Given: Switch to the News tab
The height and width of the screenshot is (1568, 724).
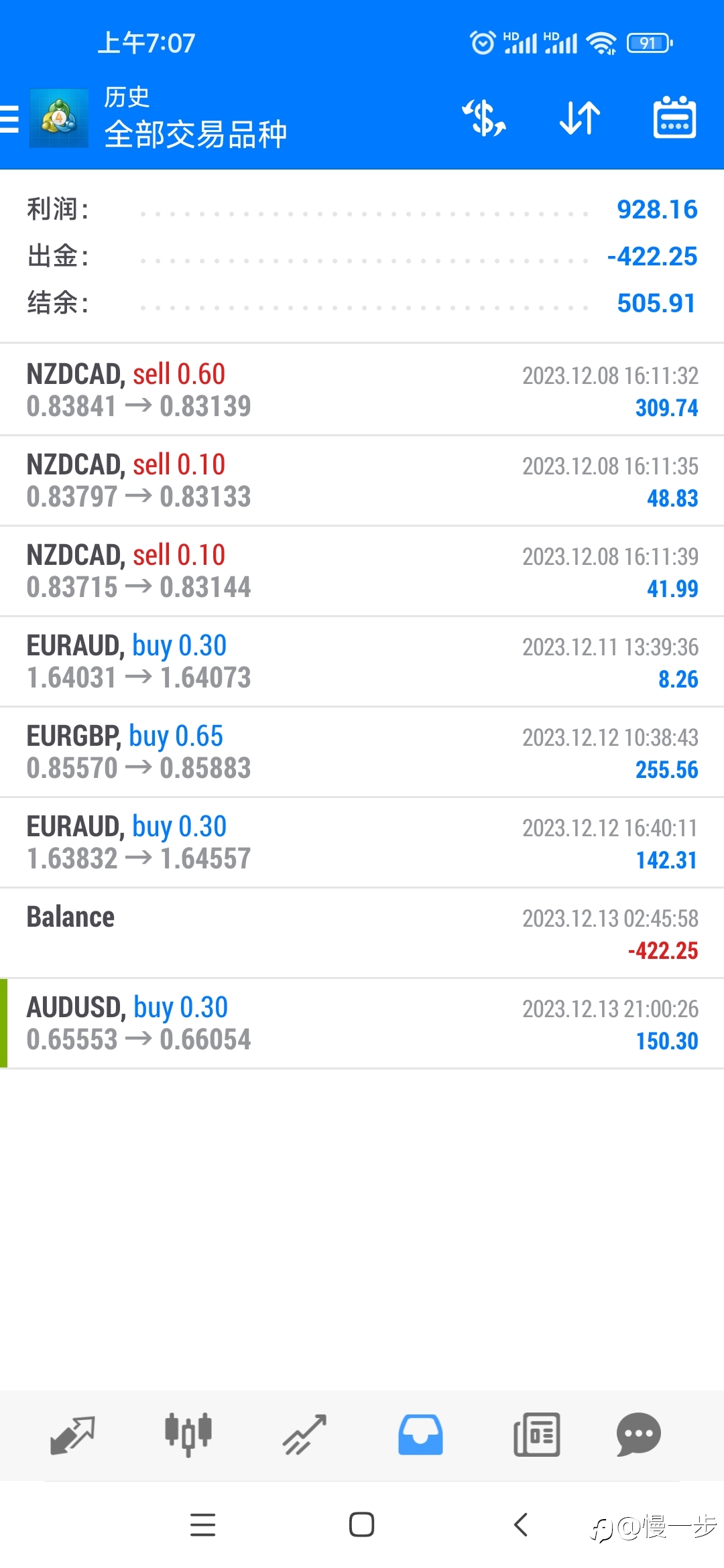Looking at the screenshot, I should (x=536, y=1435).
